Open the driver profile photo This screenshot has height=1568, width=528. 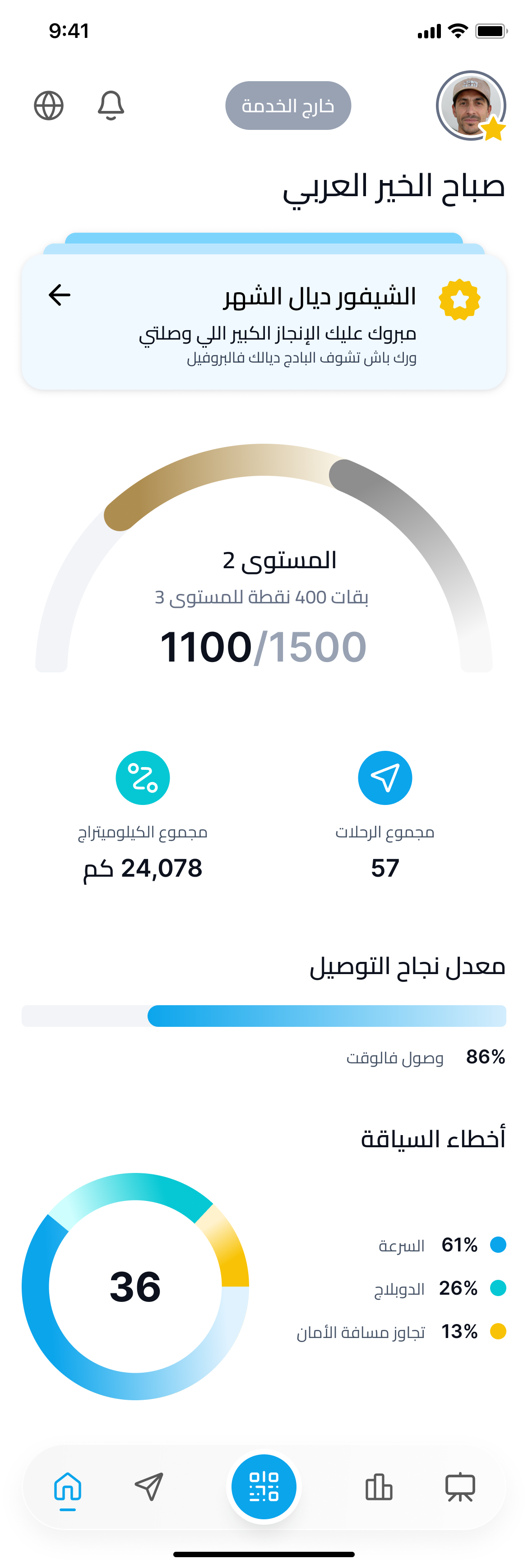click(x=471, y=106)
